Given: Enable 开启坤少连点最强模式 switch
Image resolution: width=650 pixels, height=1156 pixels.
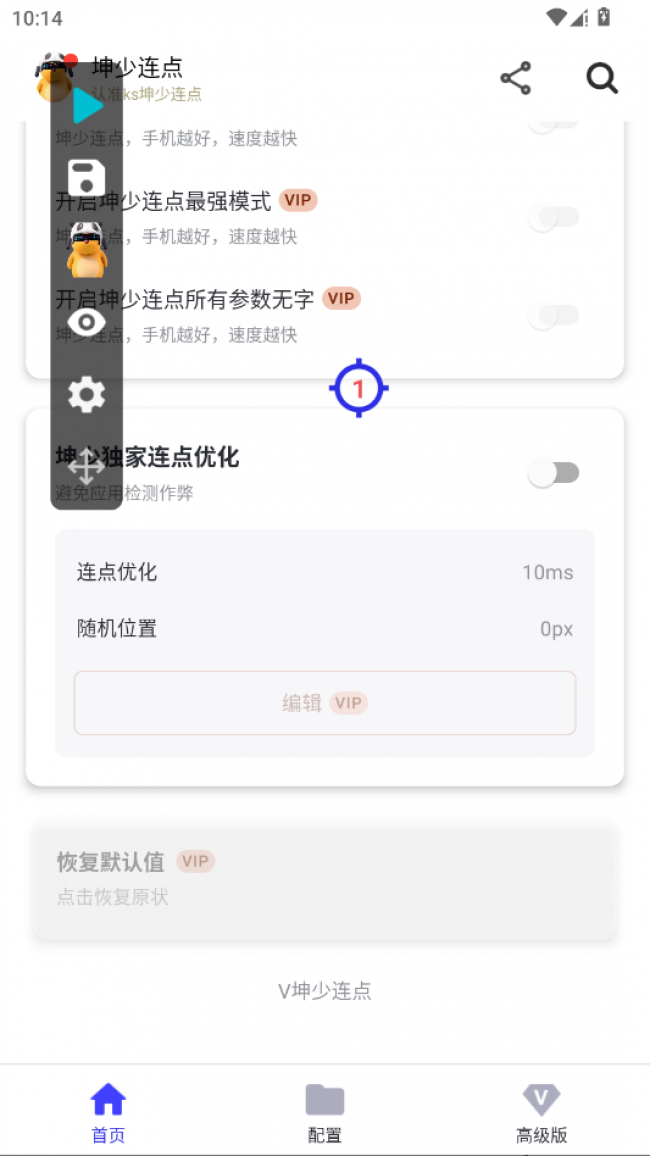Looking at the screenshot, I should [554, 217].
